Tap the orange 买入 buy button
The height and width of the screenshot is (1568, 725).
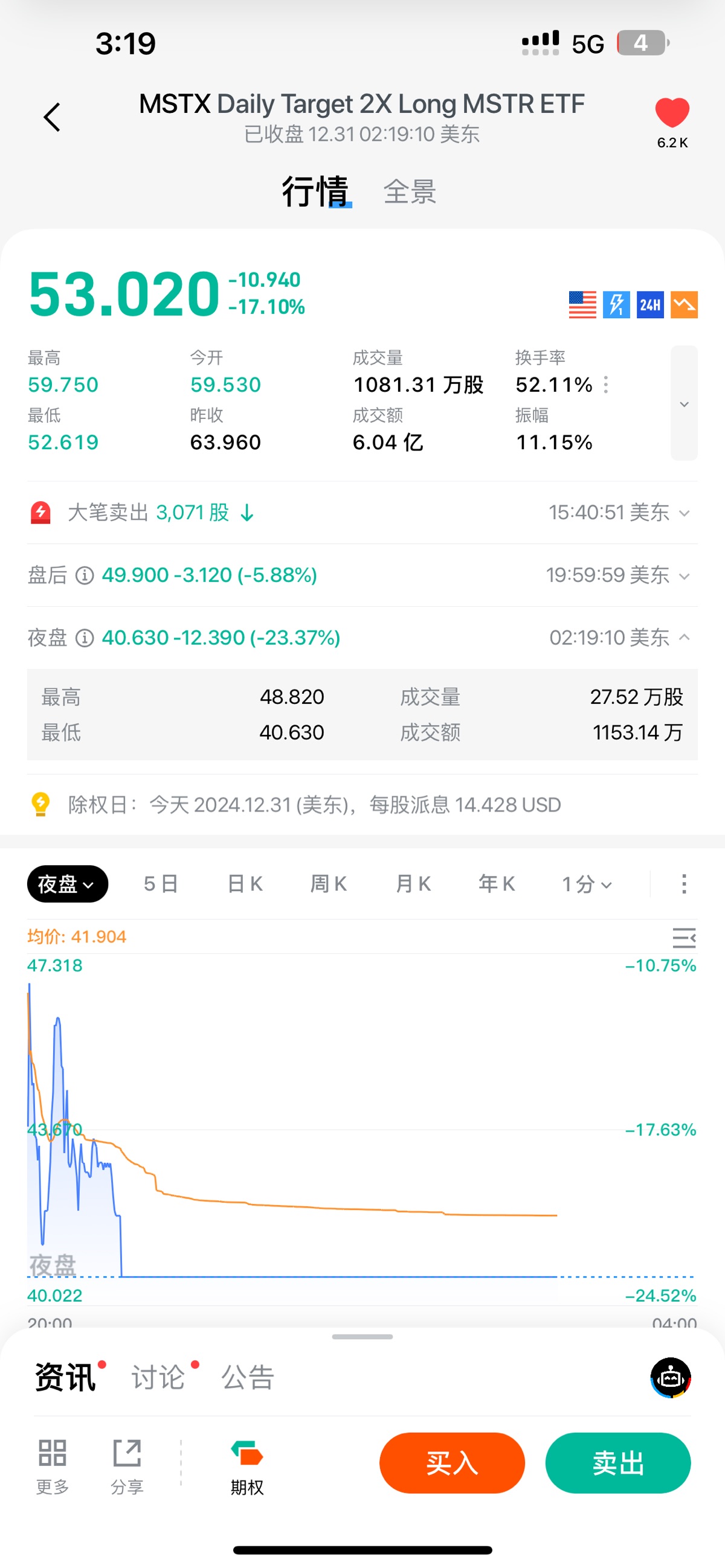pos(452,1463)
